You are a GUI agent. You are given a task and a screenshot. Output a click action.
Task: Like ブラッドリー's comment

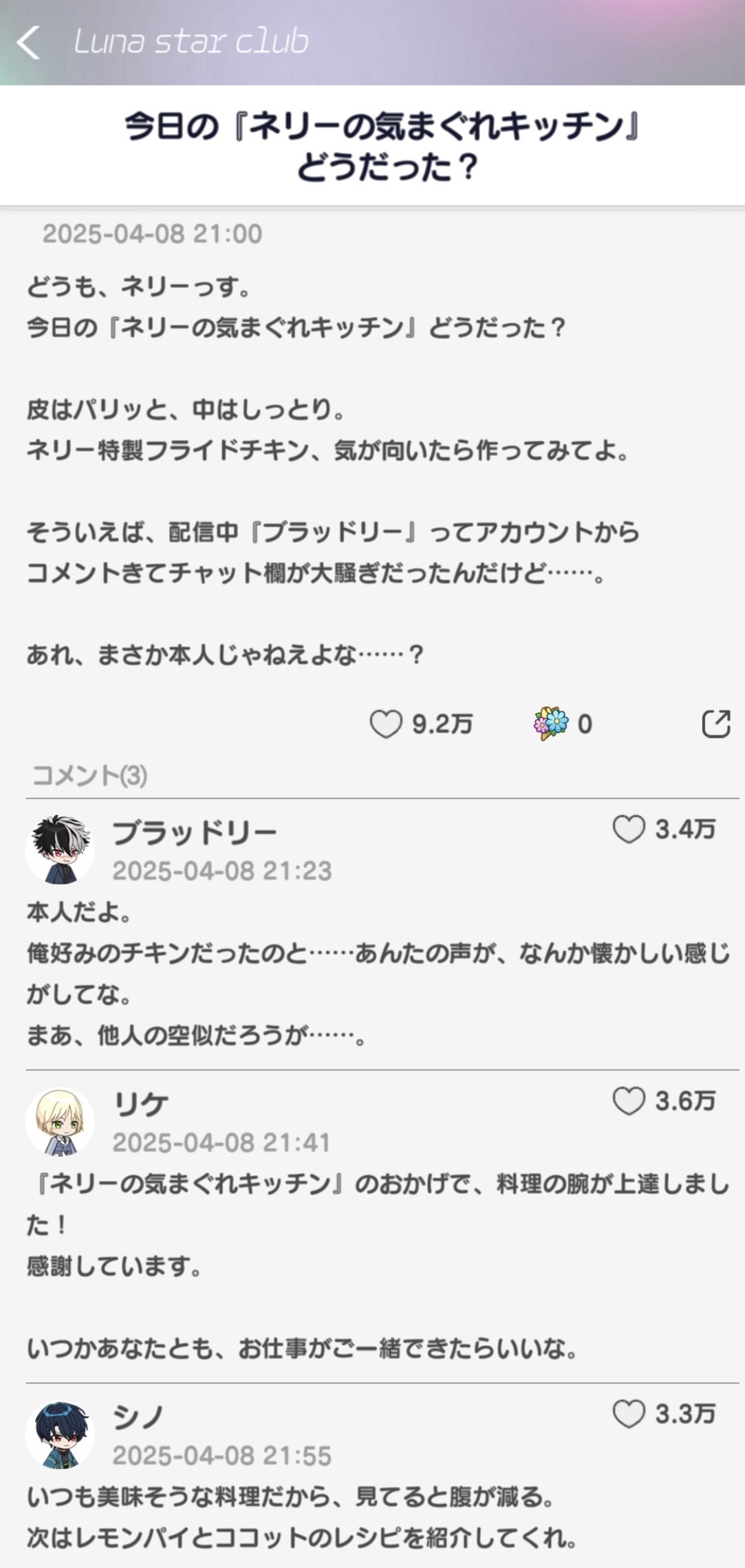coord(629,829)
